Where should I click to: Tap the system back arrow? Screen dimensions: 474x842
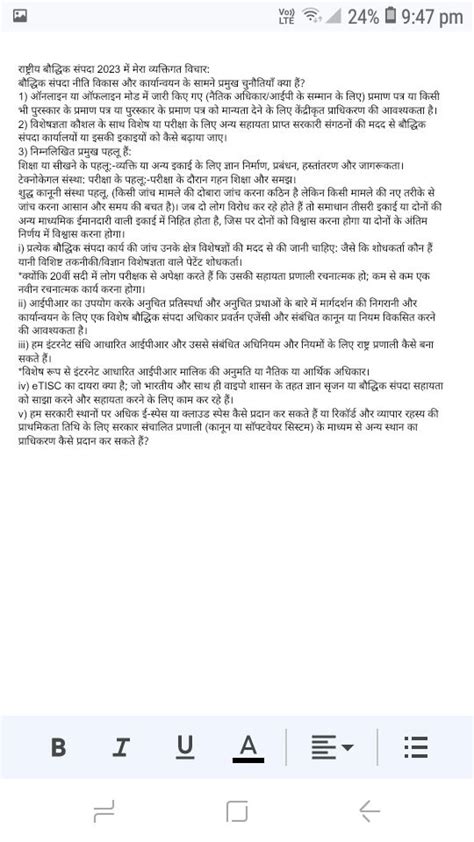(370, 811)
